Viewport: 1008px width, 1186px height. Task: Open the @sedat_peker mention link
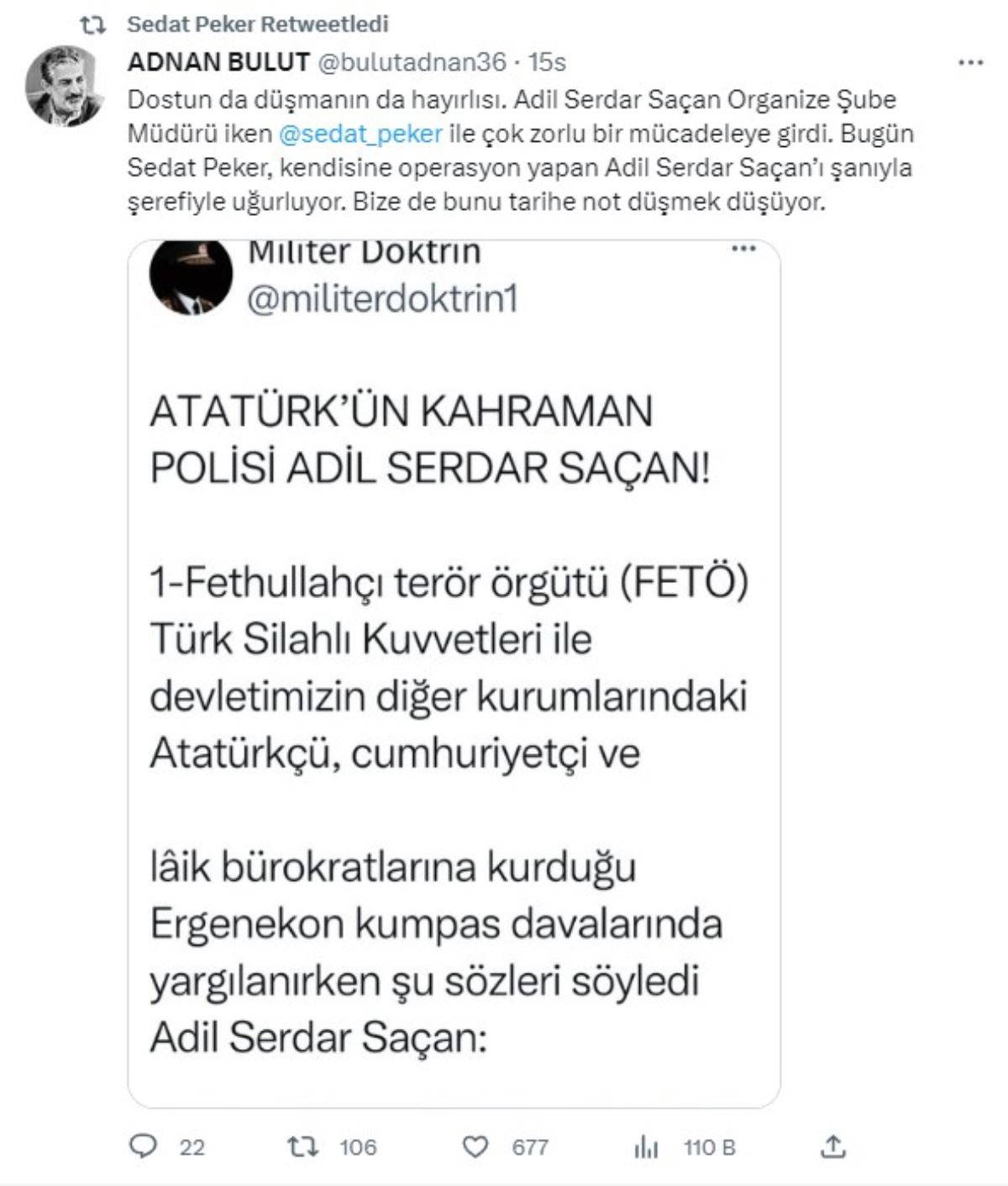point(360,134)
